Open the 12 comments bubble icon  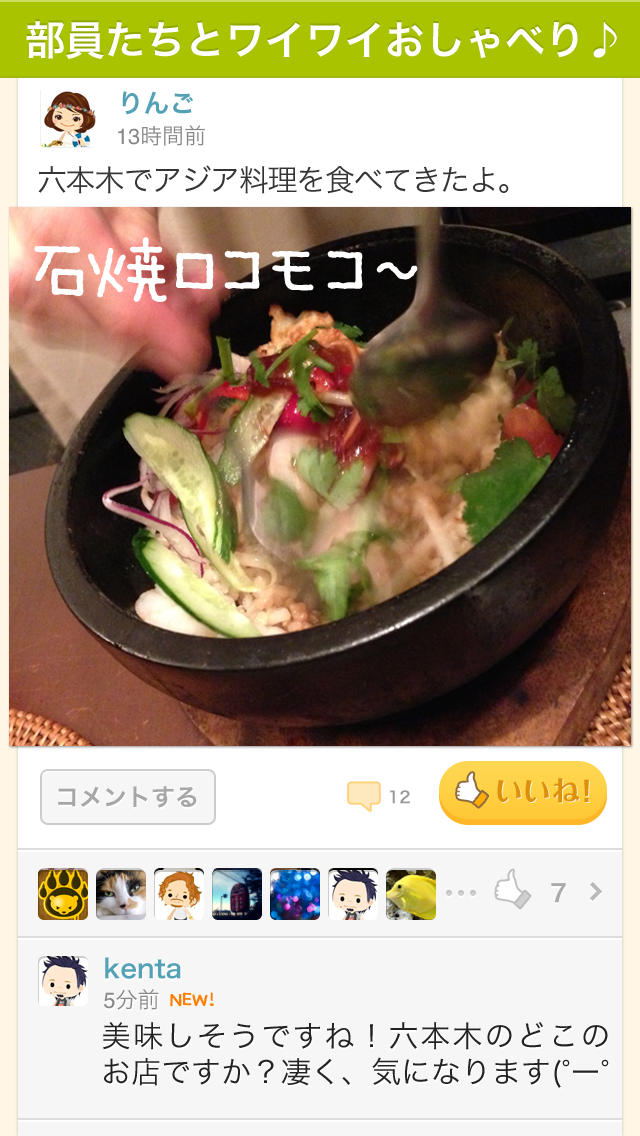(364, 796)
